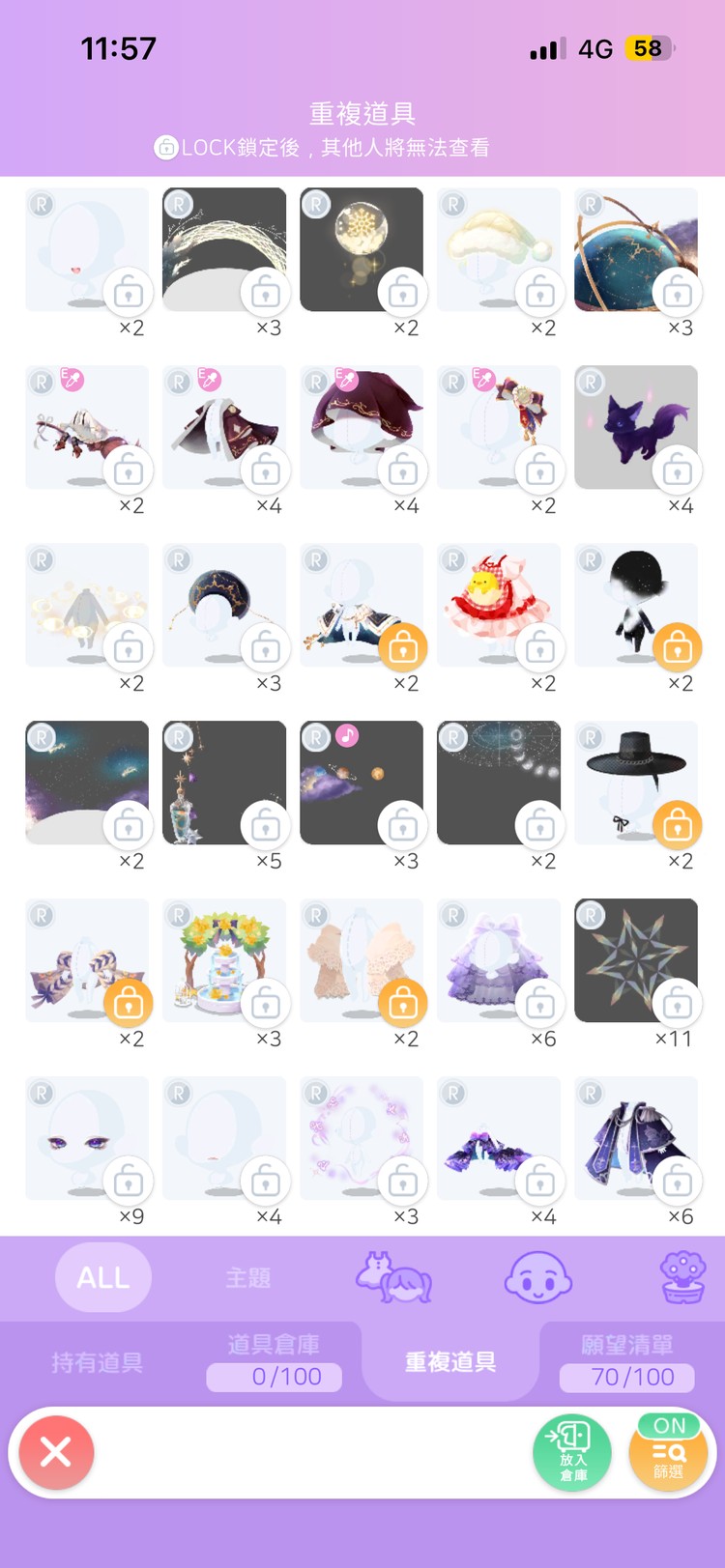Lock the purple fox pet item
The image size is (725, 1568).
(x=677, y=470)
